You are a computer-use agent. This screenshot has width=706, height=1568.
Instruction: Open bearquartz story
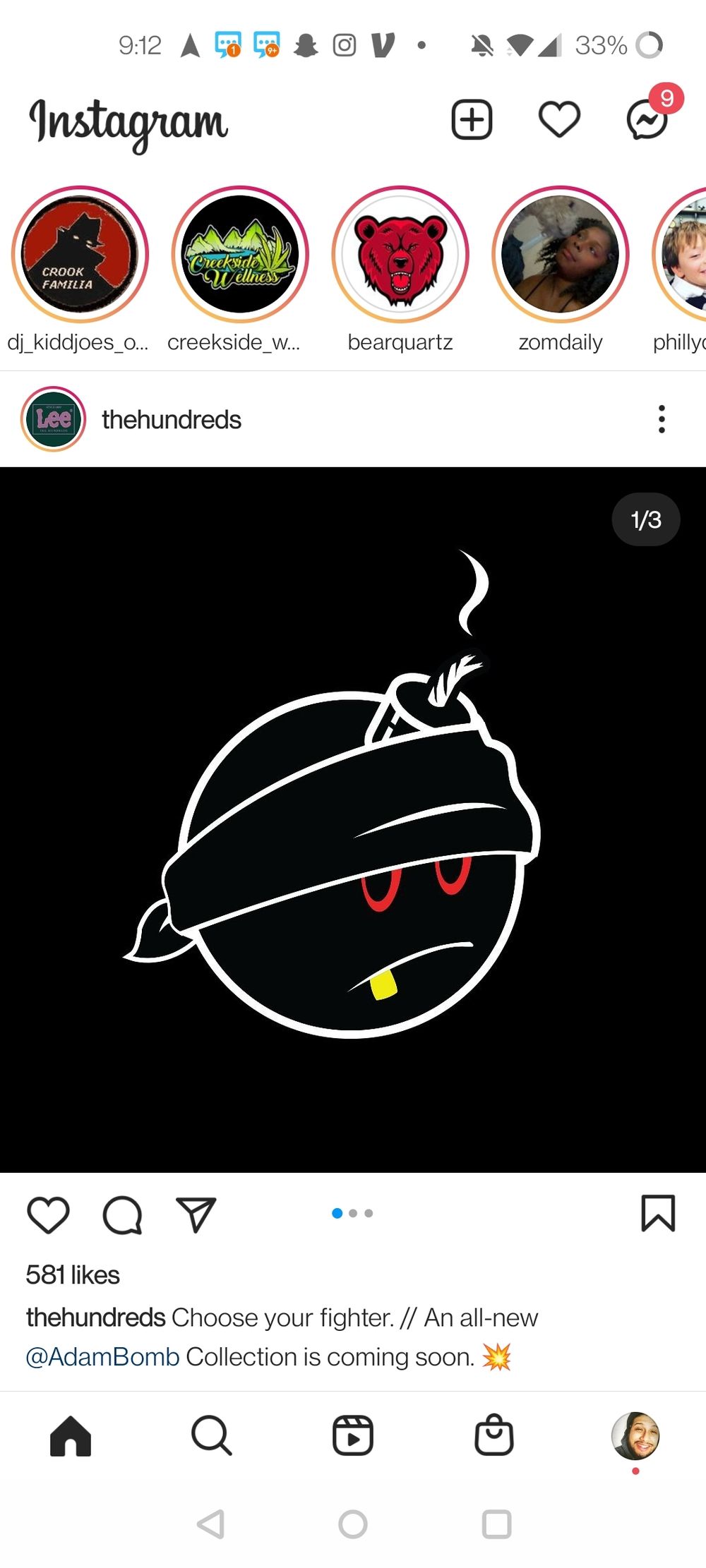tap(400, 255)
